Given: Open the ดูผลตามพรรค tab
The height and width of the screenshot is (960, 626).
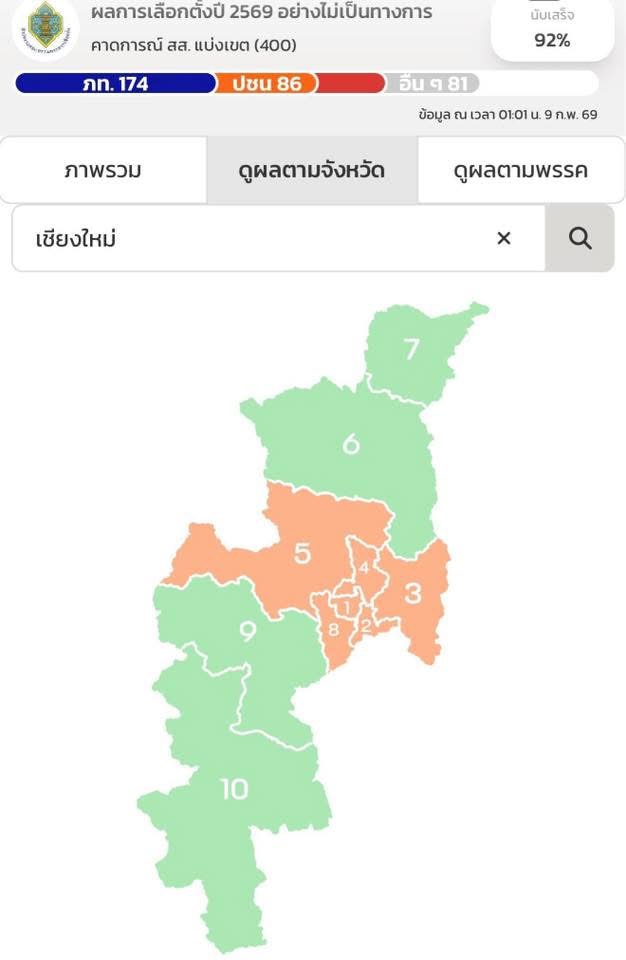Looking at the screenshot, I should point(520,170).
